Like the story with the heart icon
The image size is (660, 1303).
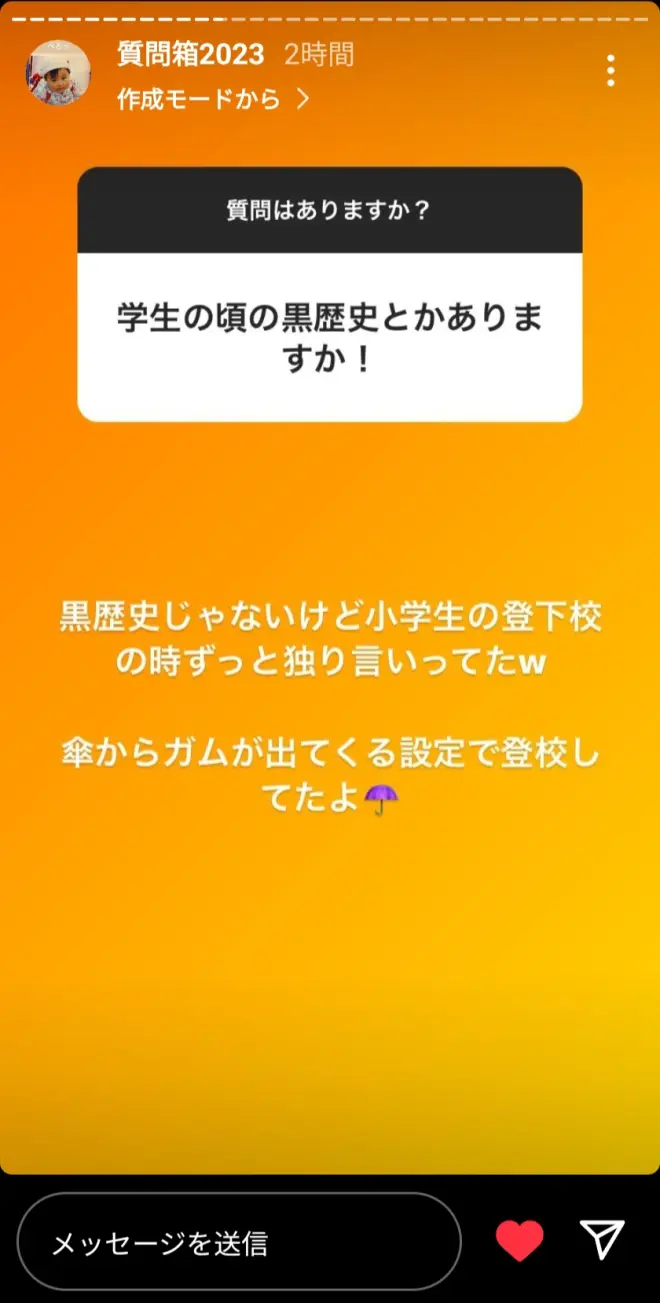pyautogui.click(x=519, y=1241)
